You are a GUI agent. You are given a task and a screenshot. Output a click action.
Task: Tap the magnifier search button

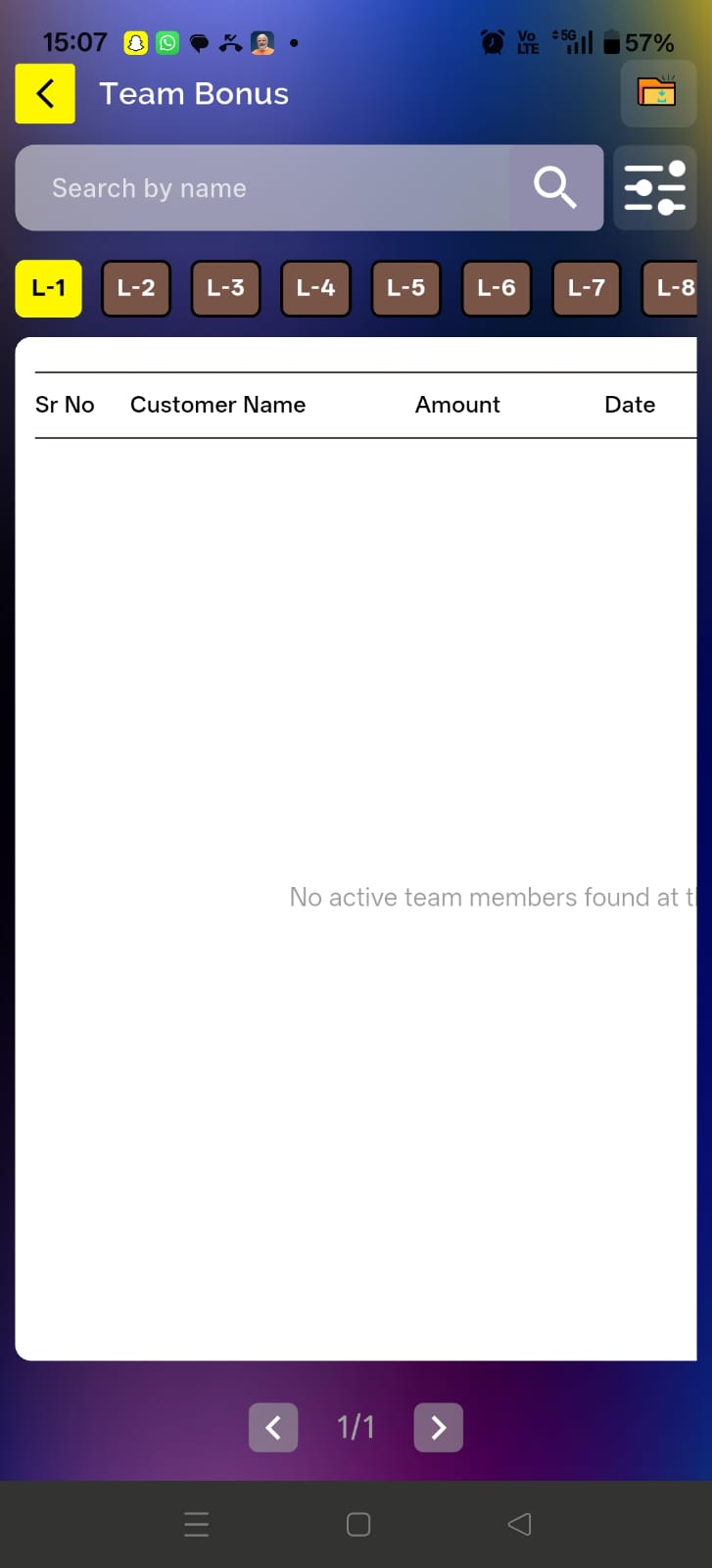(554, 188)
